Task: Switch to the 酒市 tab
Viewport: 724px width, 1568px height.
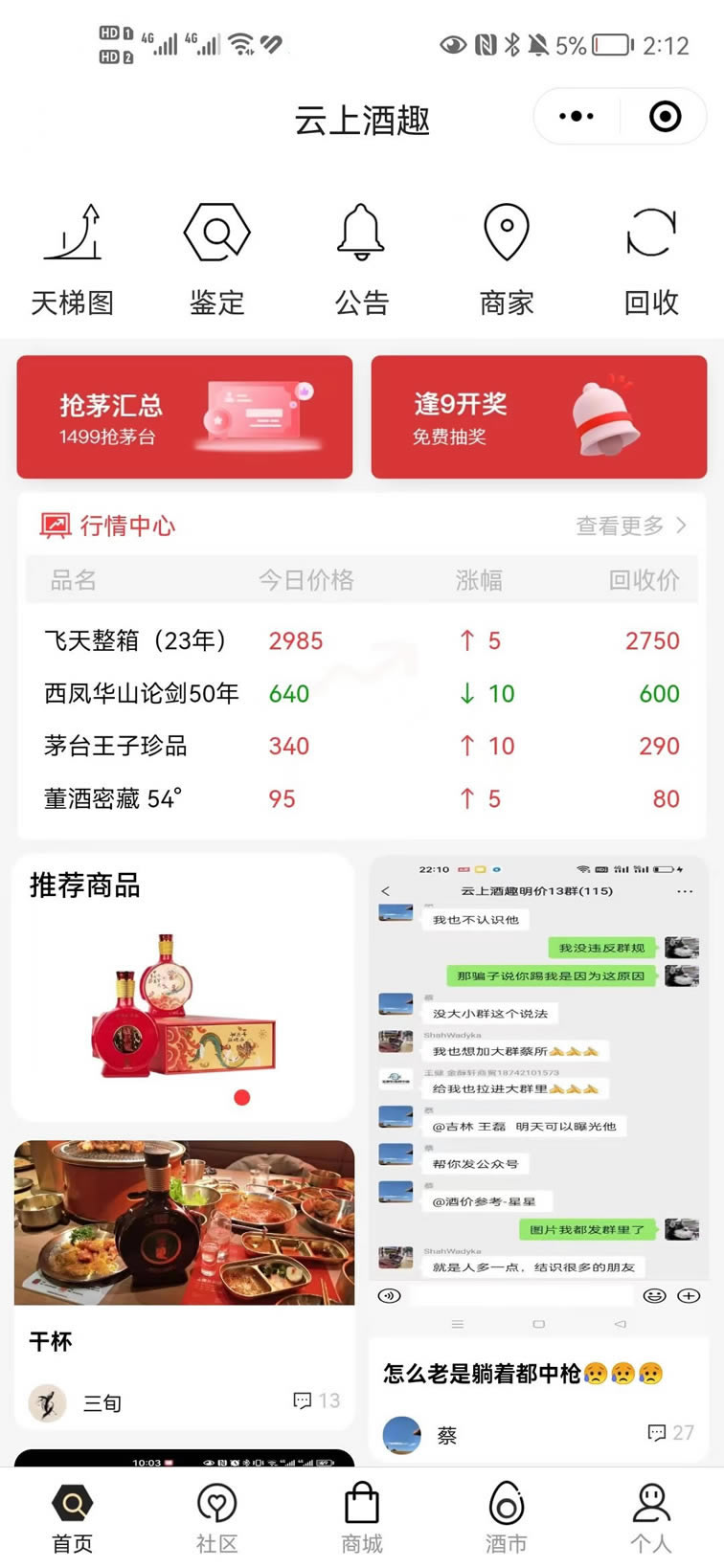Action: tap(507, 1518)
